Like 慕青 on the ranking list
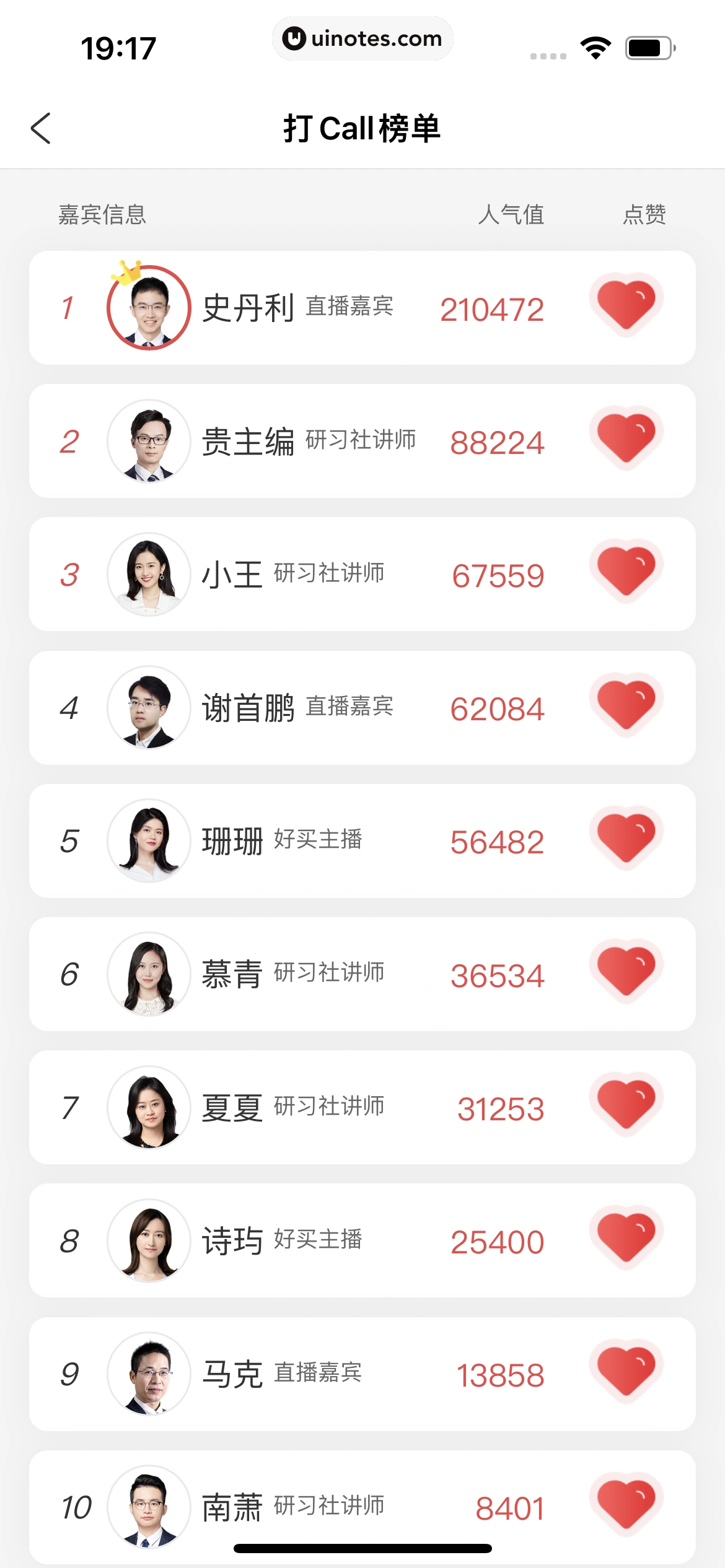This screenshot has width=725, height=1568. point(626,971)
